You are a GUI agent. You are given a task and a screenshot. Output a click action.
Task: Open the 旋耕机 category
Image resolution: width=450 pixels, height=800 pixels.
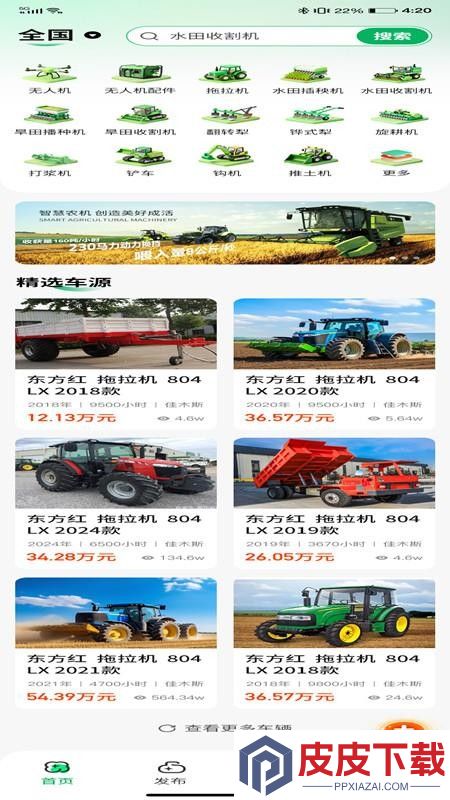pyautogui.click(x=396, y=120)
